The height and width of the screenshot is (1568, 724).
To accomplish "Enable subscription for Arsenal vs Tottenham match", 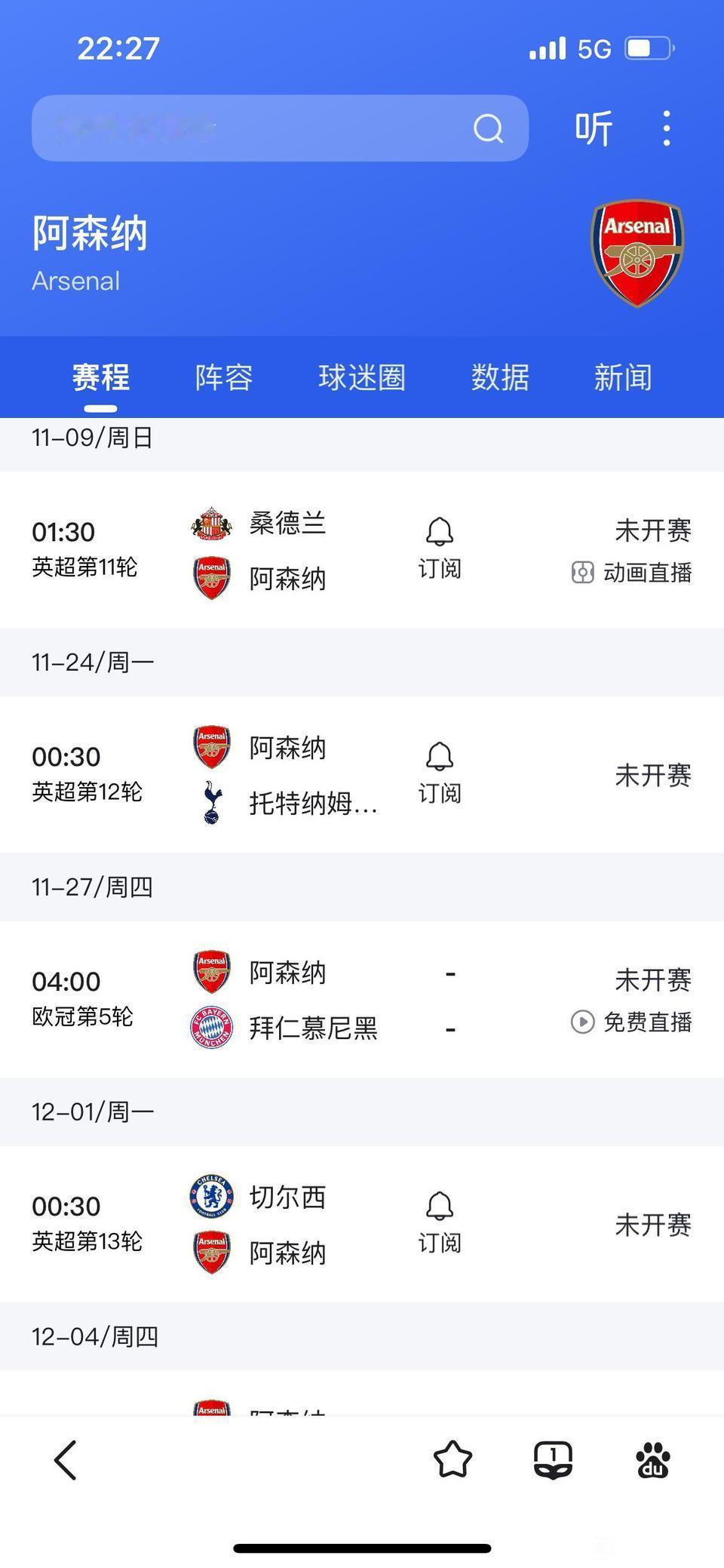I will coord(438,770).
